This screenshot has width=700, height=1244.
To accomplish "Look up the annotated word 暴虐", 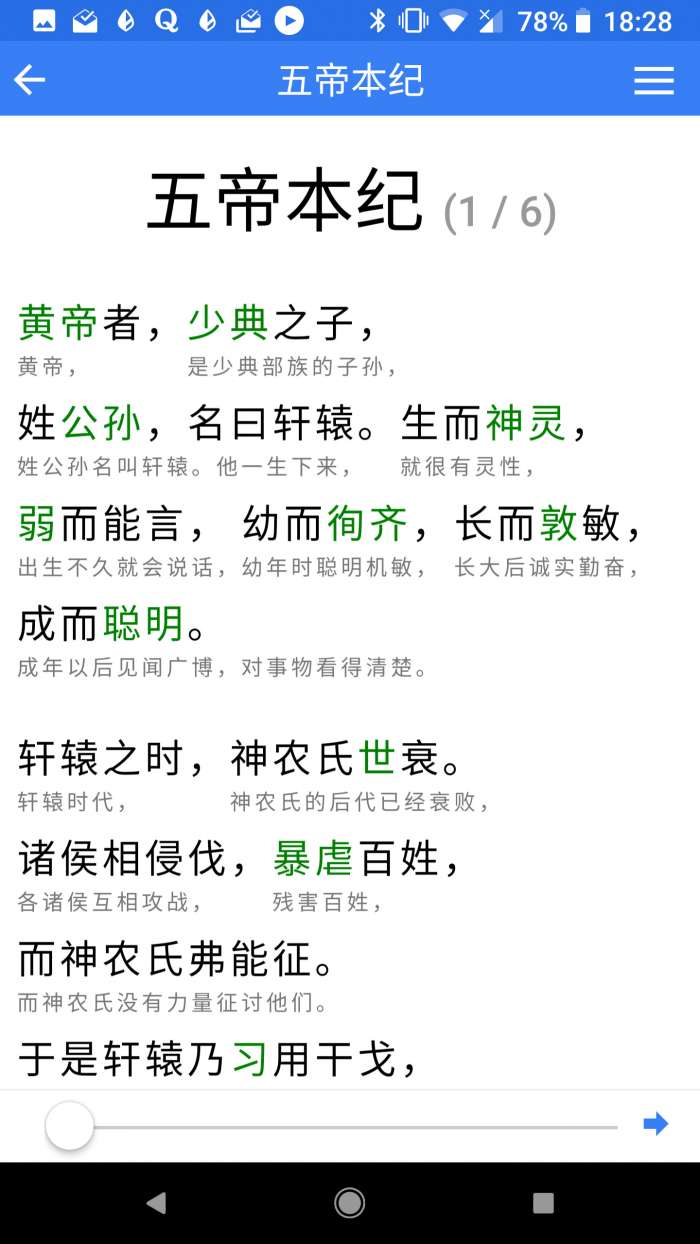I will (x=313, y=859).
